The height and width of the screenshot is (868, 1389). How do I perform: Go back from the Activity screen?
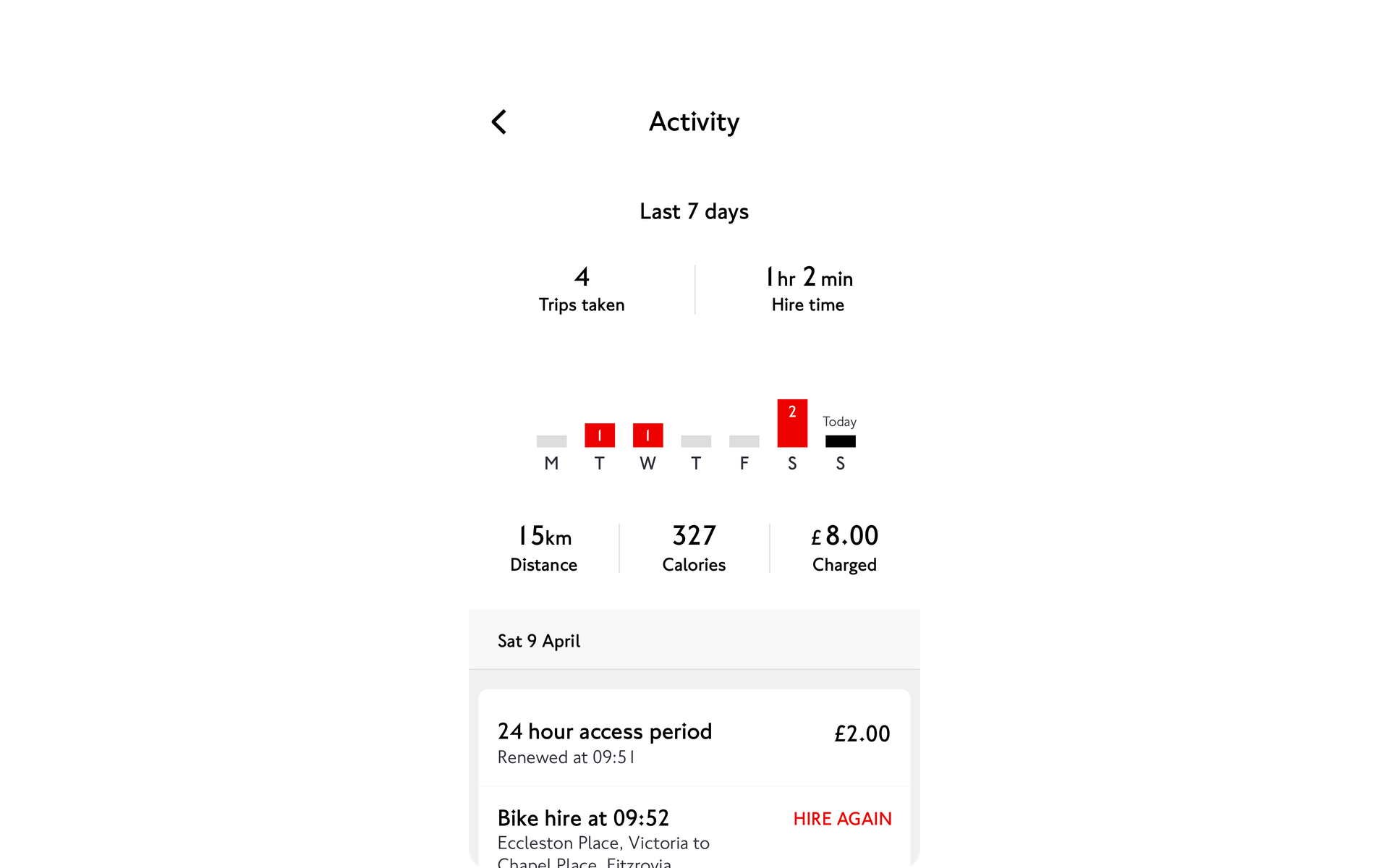499,122
